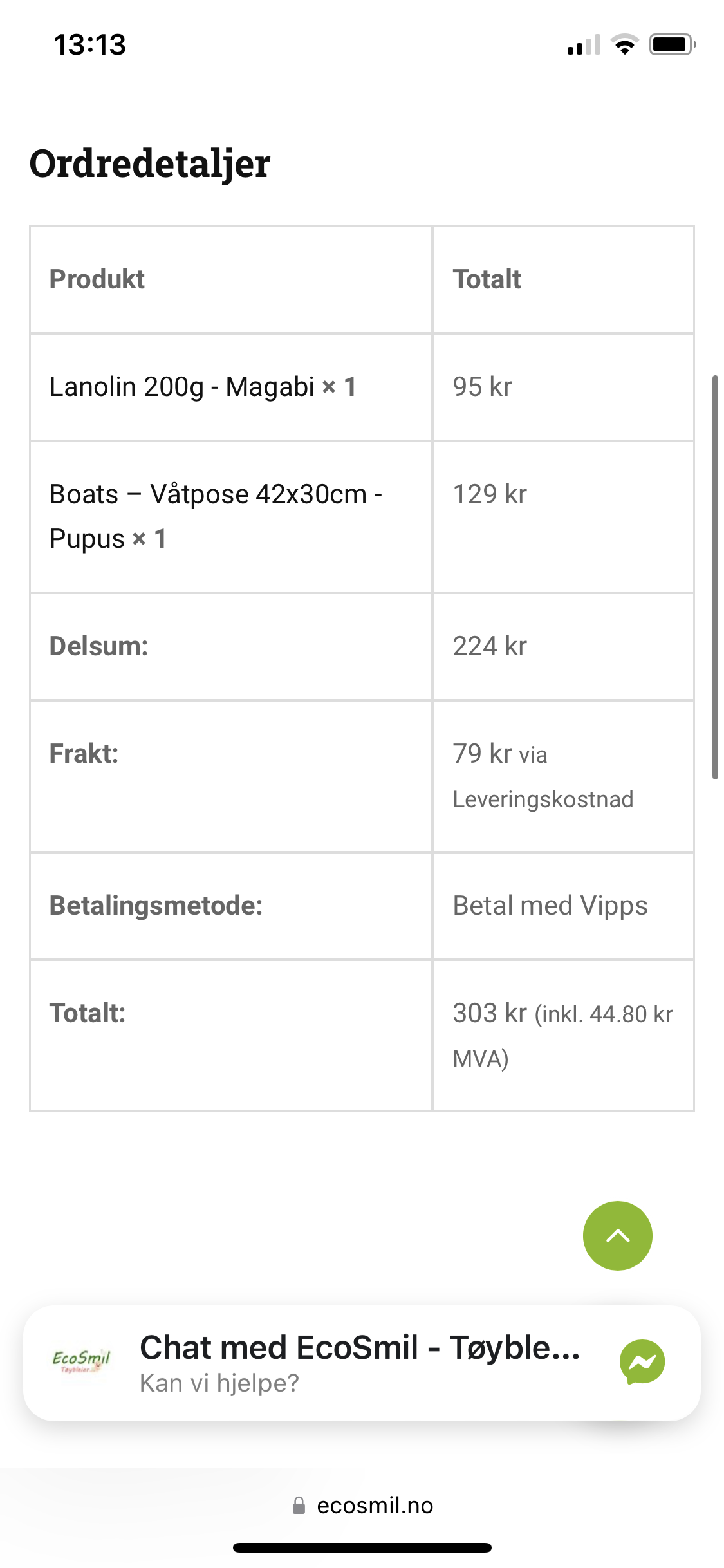The image size is (724, 1568).
Task: Open the Chat med EcoSmil messenger banner
Action: click(x=362, y=1363)
